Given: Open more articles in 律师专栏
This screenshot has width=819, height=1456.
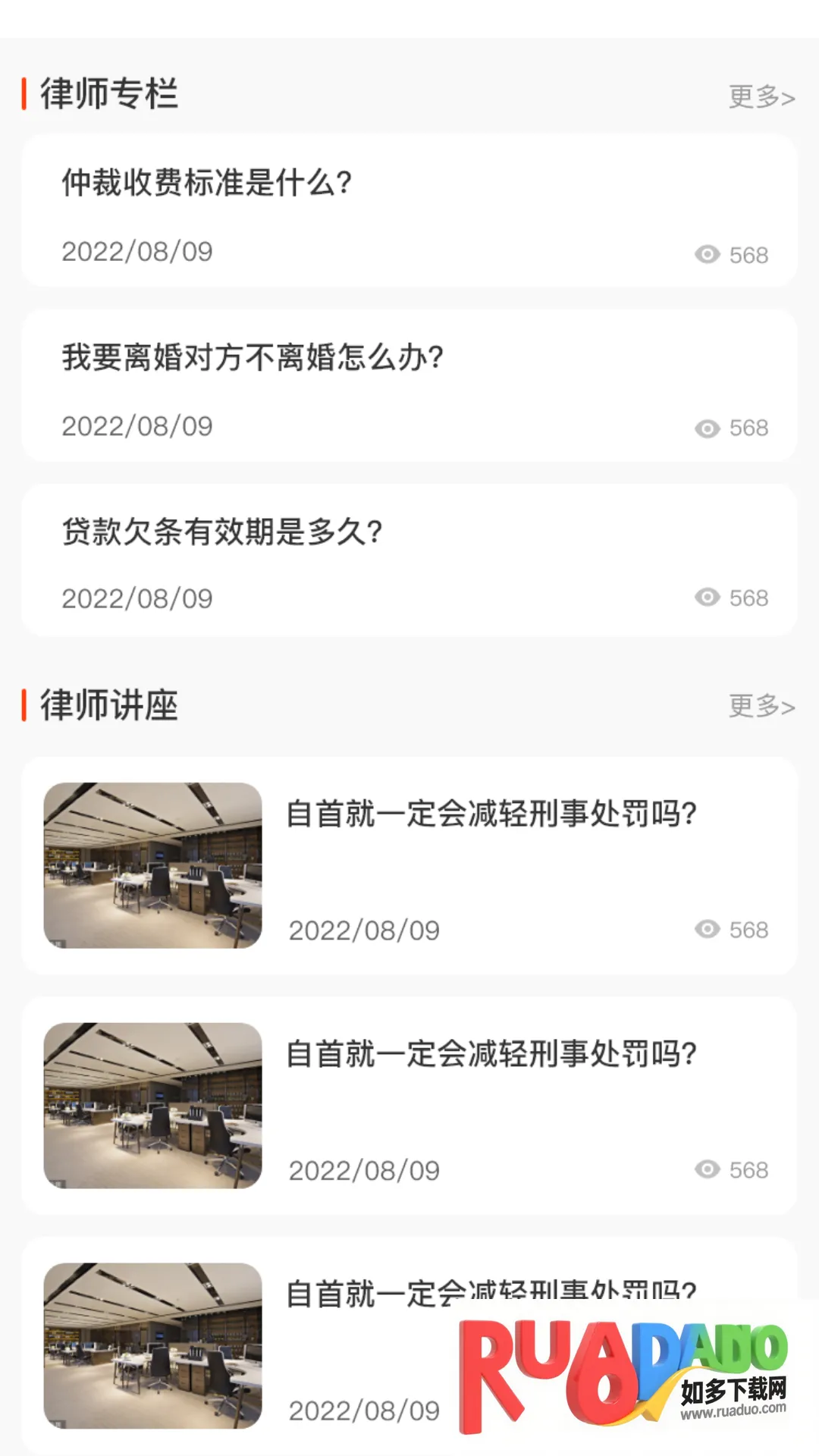Looking at the screenshot, I should 761,97.
